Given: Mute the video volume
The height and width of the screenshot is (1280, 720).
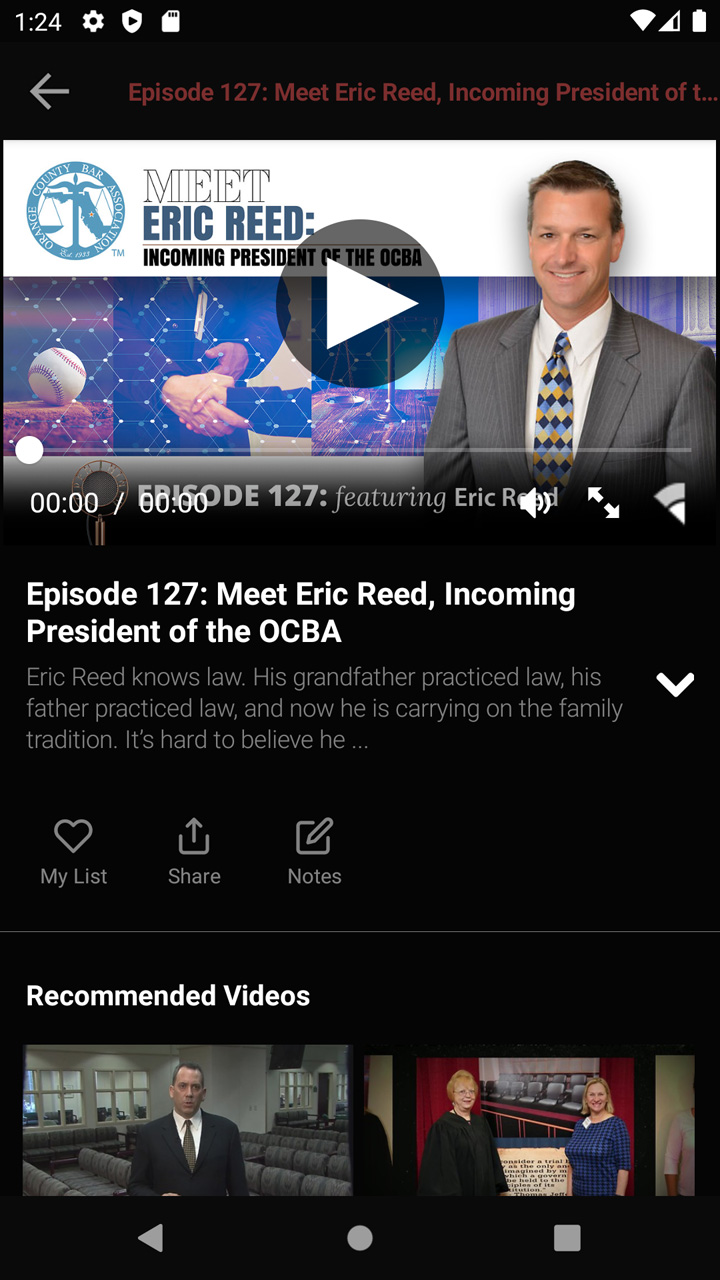Looking at the screenshot, I should (x=535, y=503).
